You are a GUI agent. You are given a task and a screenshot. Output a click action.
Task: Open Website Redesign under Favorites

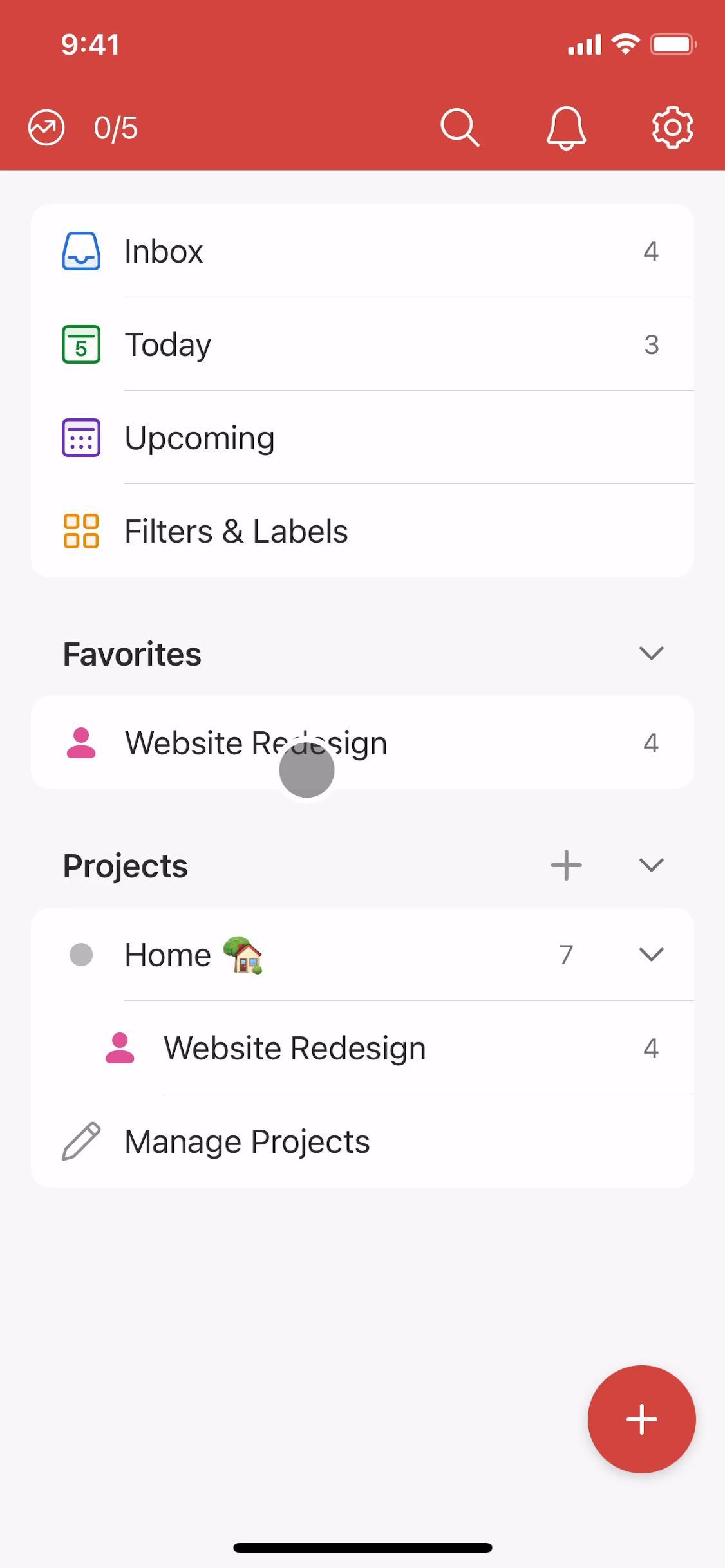click(362, 743)
